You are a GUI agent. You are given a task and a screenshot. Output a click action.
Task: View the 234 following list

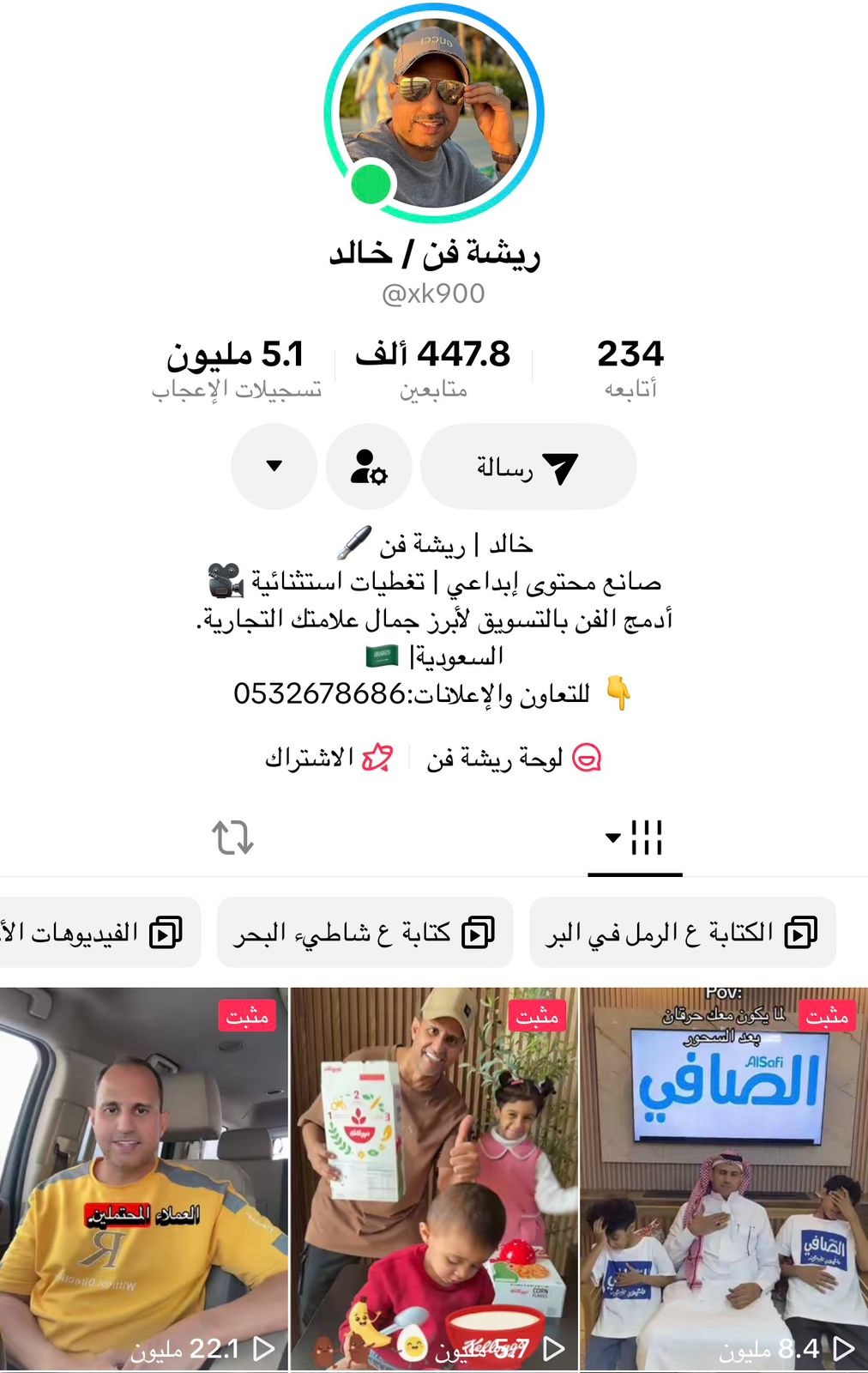pyautogui.click(x=630, y=367)
